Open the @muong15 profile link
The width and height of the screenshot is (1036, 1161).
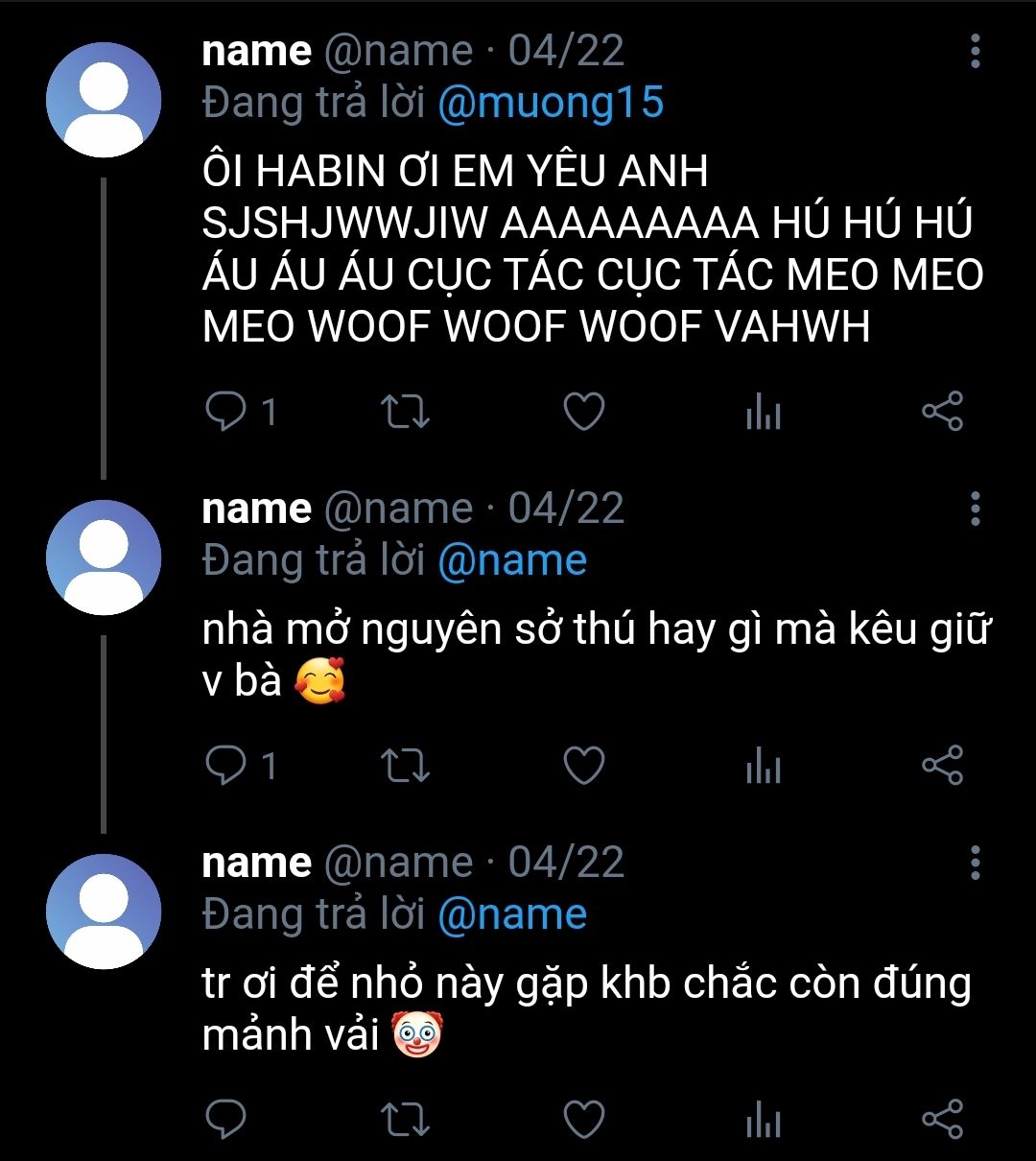[550, 103]
